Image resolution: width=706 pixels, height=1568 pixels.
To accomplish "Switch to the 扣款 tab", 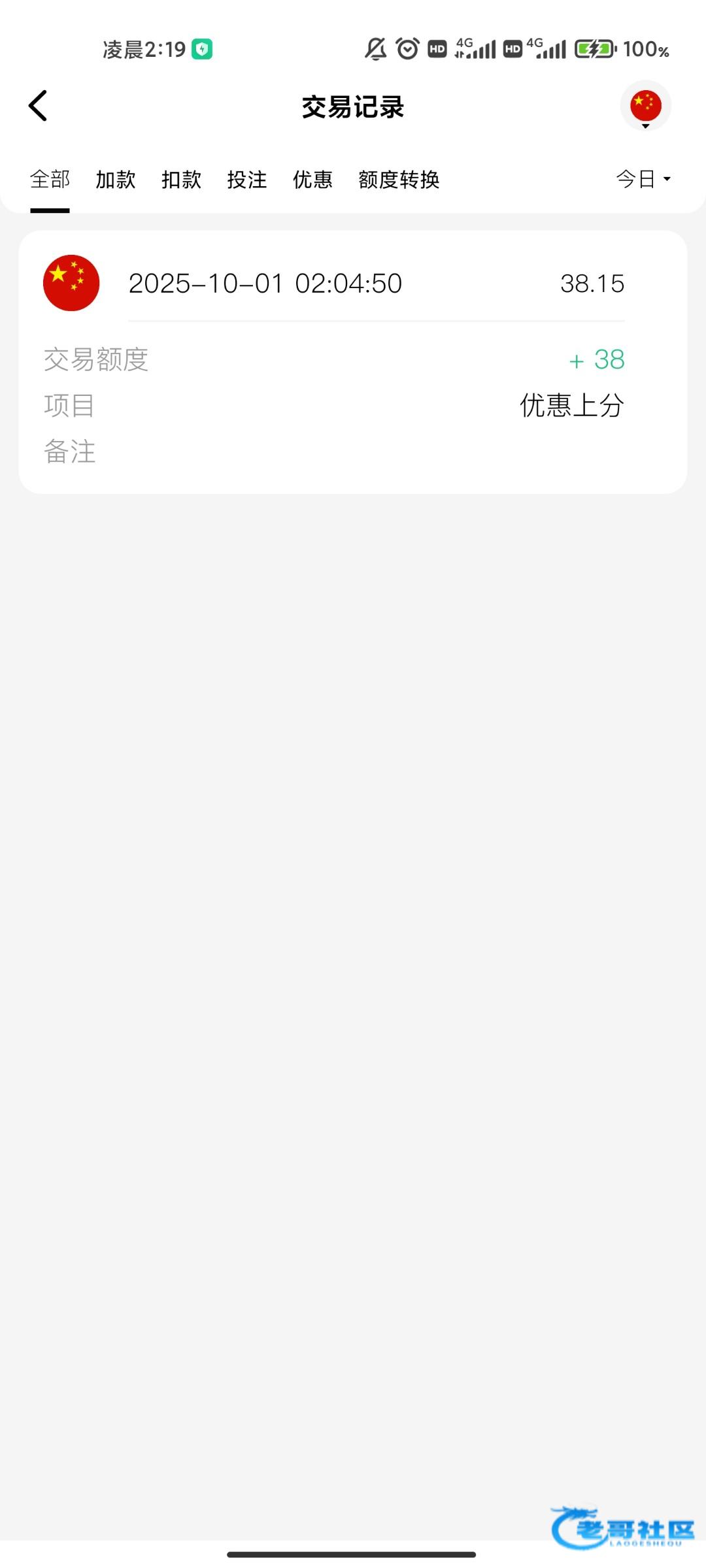I will click(181, 180).
